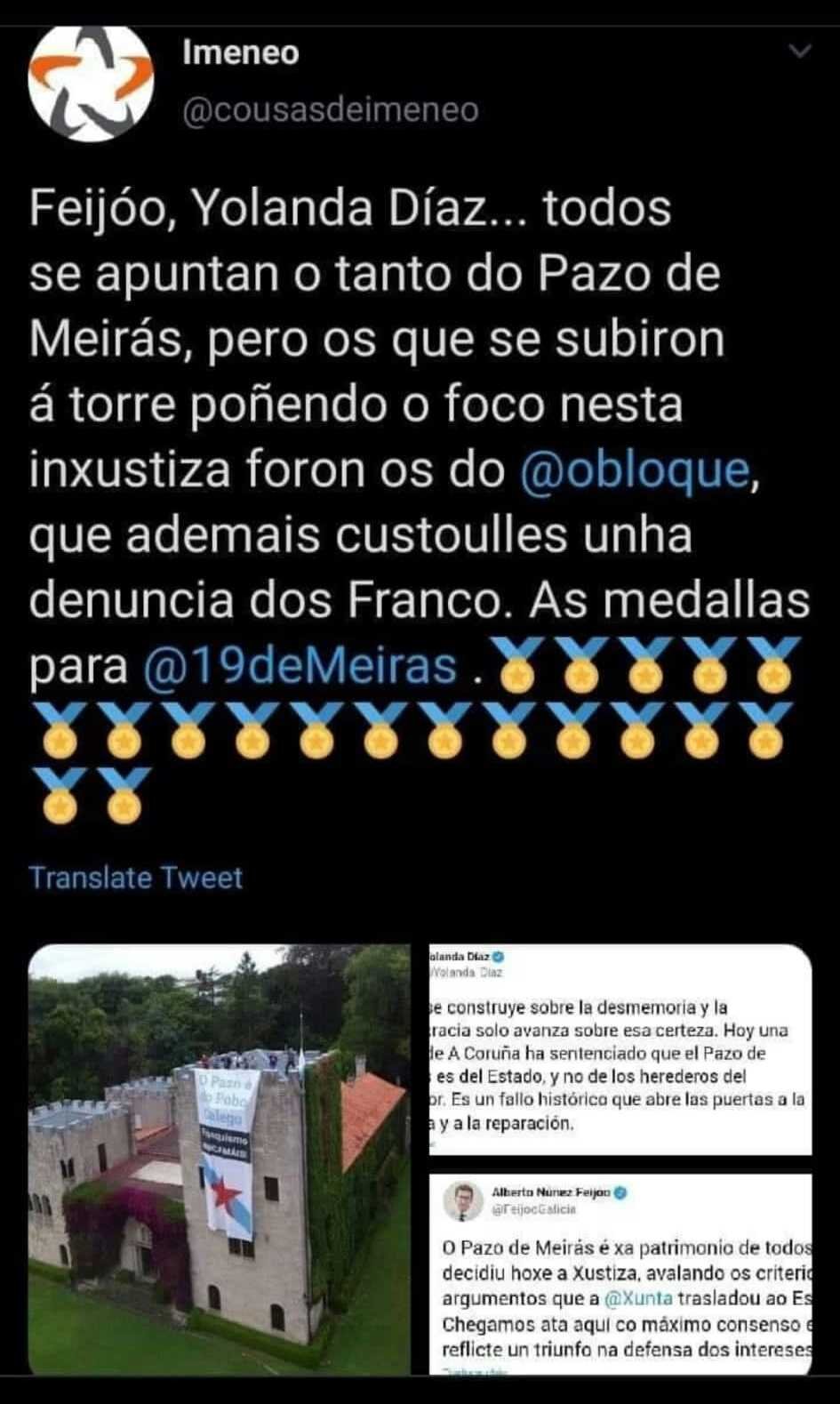Open the @19deMeiras mention
Image resolution: width=840 pixels, height=1404 pixels.
pos(300,665)
